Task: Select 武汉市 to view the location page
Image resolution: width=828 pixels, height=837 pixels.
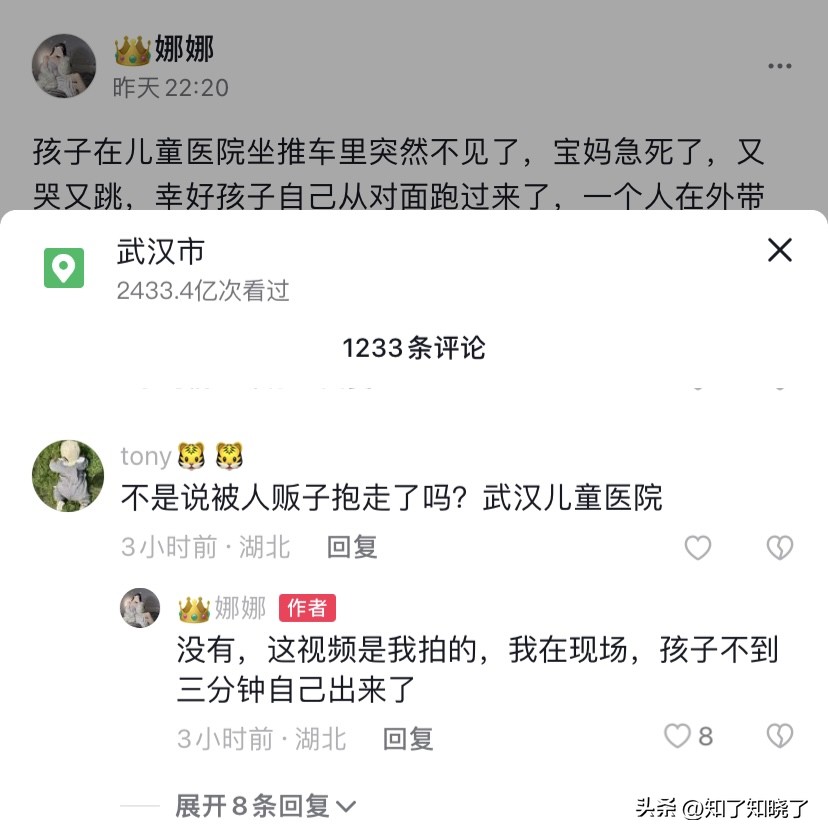Action: click(163, 252)
